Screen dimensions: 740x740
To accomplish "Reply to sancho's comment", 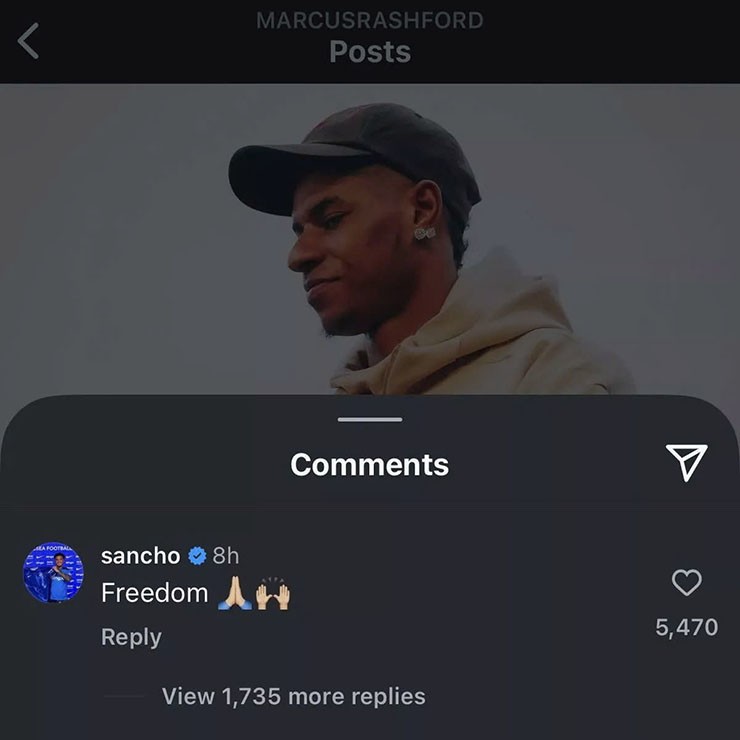I will tap(131, 637).
